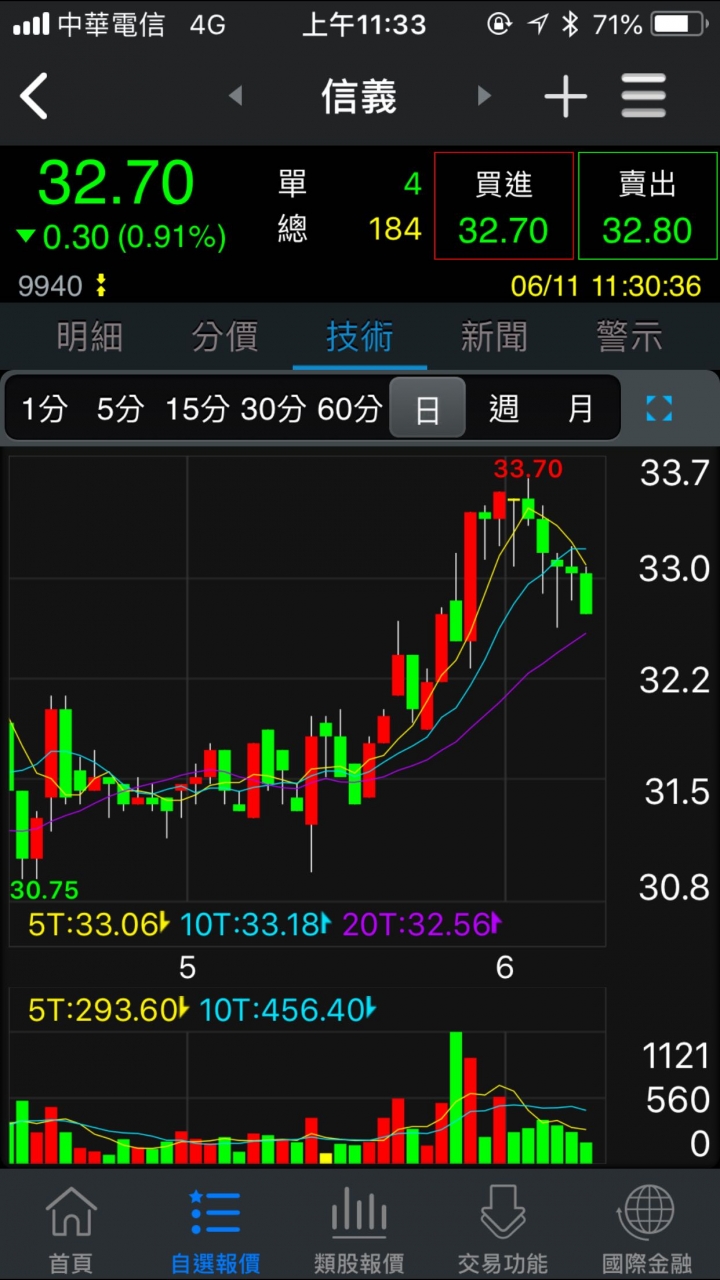Select the 60分 chart interval
This screenshot has height=1280, width=720.
(x=349, y=408)
